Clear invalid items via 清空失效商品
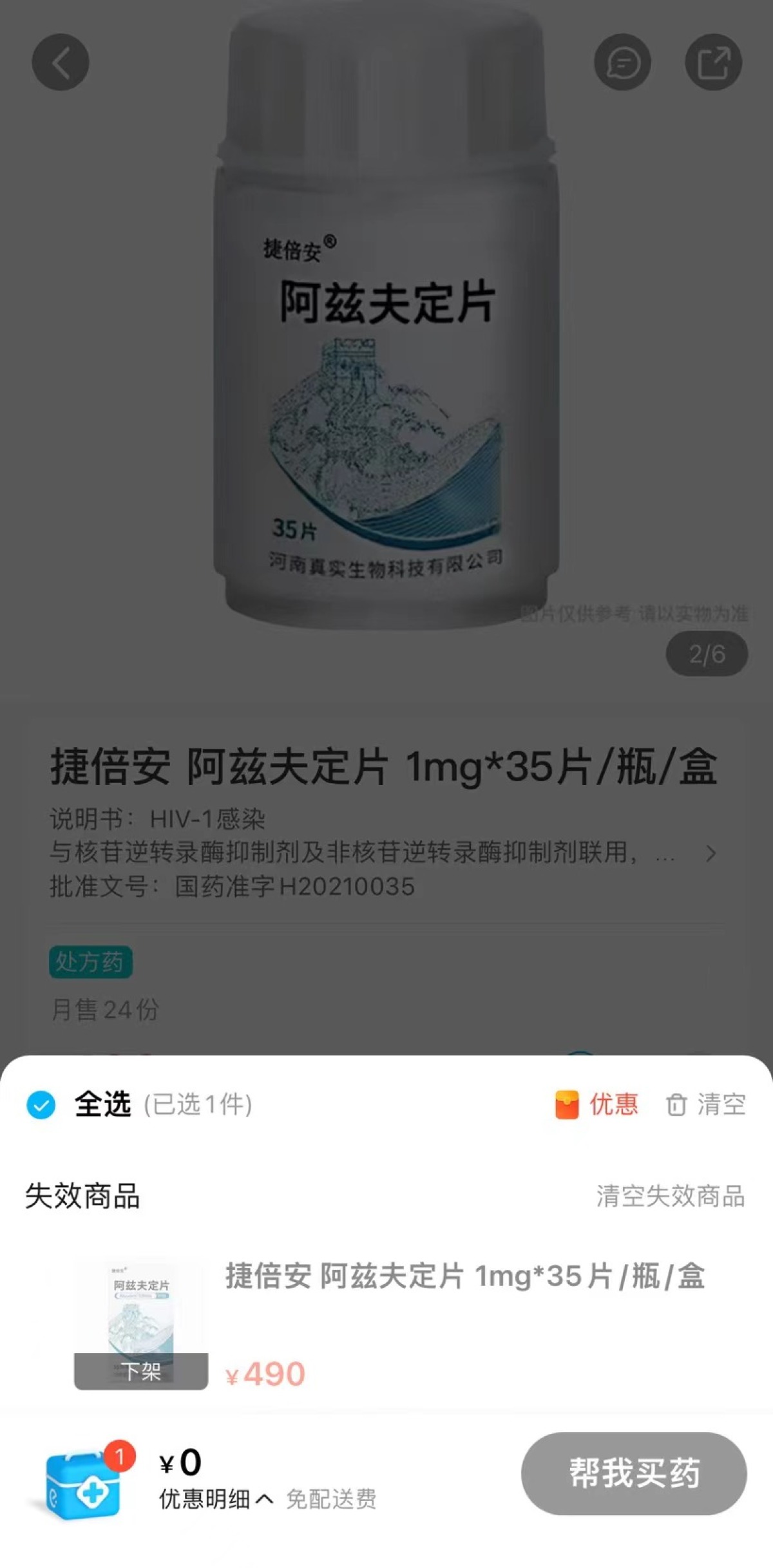The height and width of the screenshot is (1568, 773). (x=671, y=1196)
